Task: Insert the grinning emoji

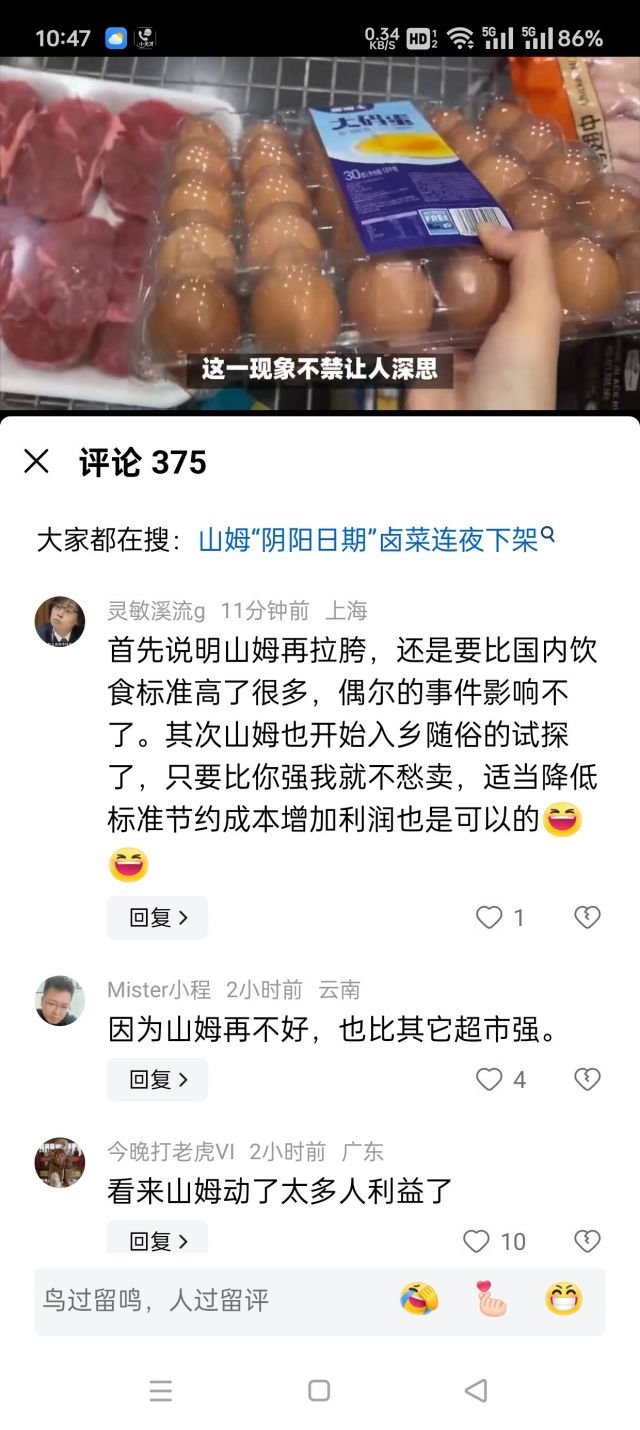Action: click(563, 1299)
